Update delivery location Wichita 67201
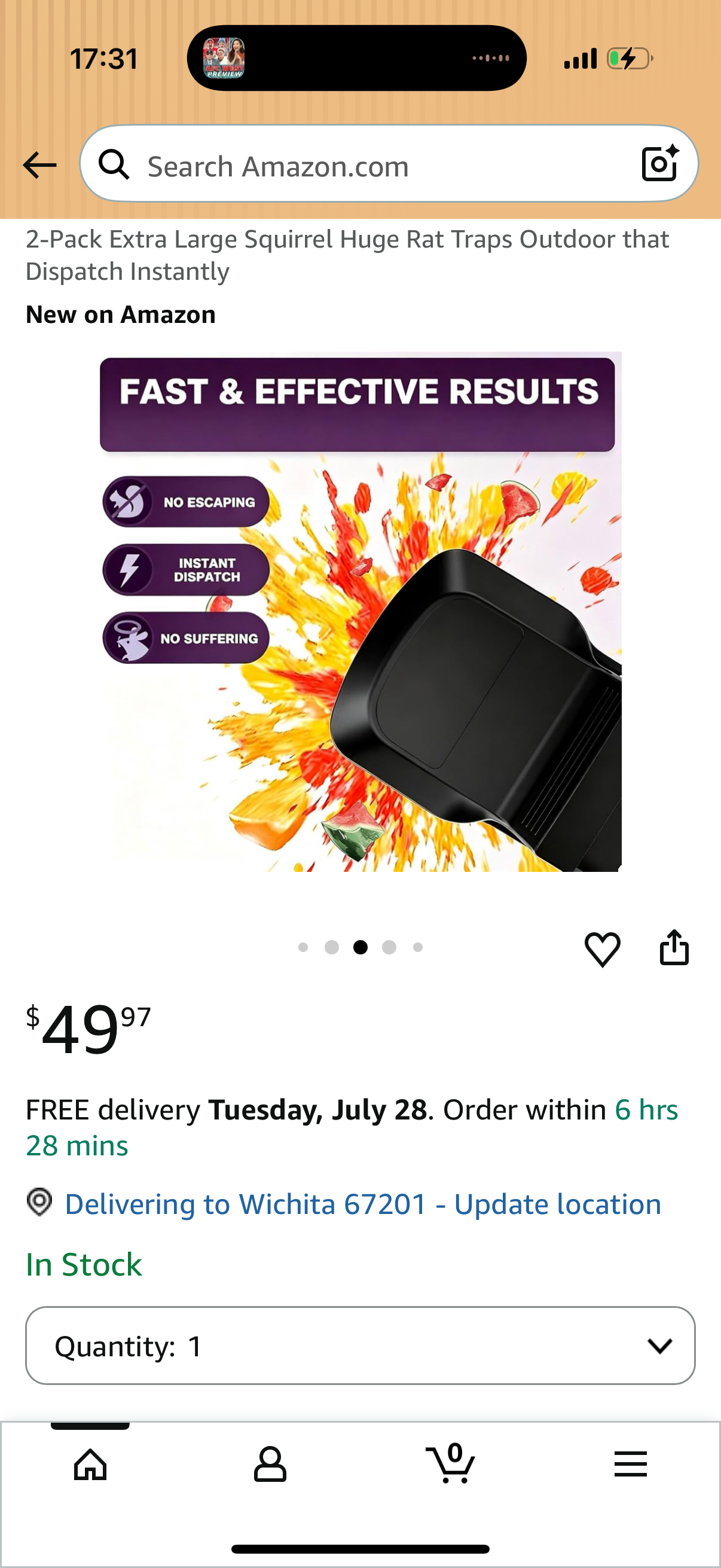The width and height of the screenshot is (721, 1568). pyautogui.click(x=363, y=1204)
